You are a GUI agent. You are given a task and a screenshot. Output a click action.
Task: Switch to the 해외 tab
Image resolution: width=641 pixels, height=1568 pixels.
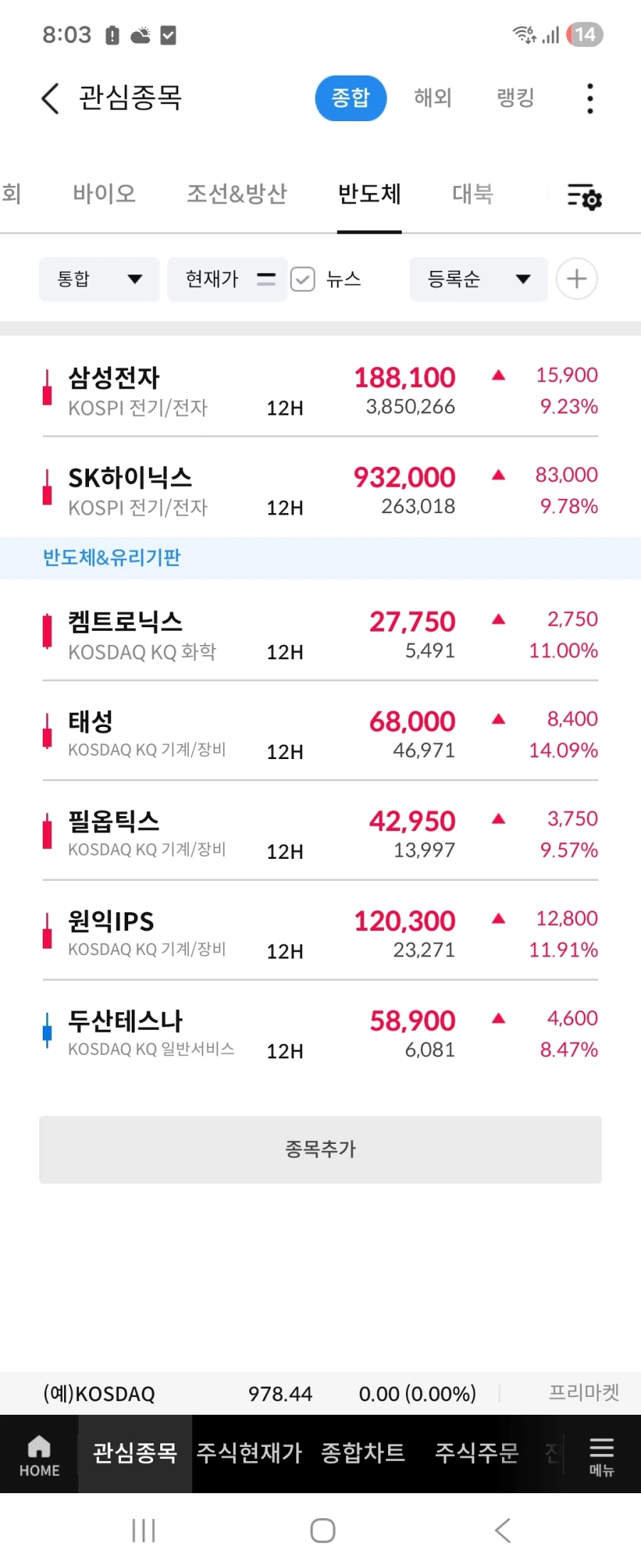[x=432, y=98]
